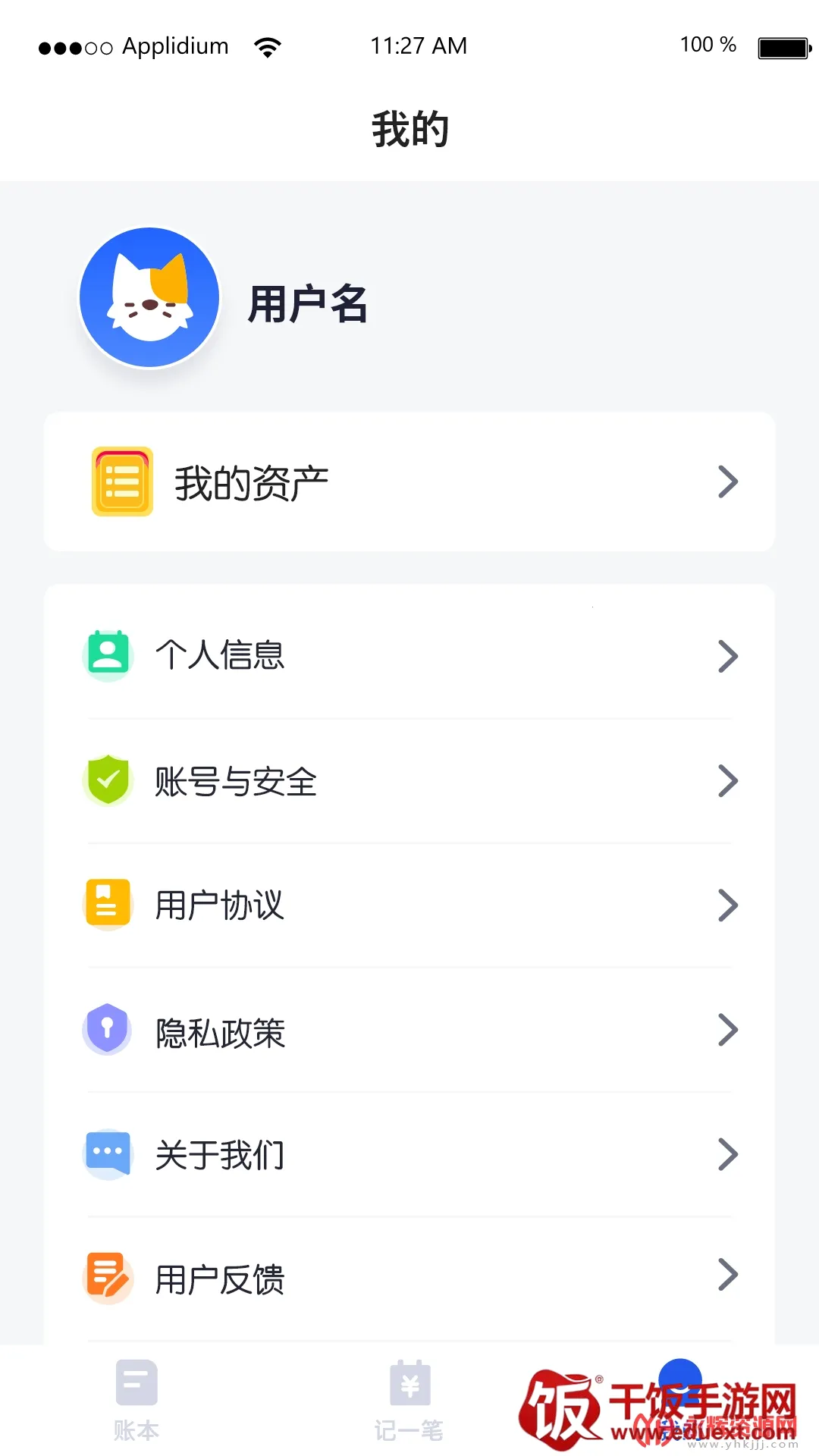
Task: Tap the cat profile avatar
Action: click(149, 297)
